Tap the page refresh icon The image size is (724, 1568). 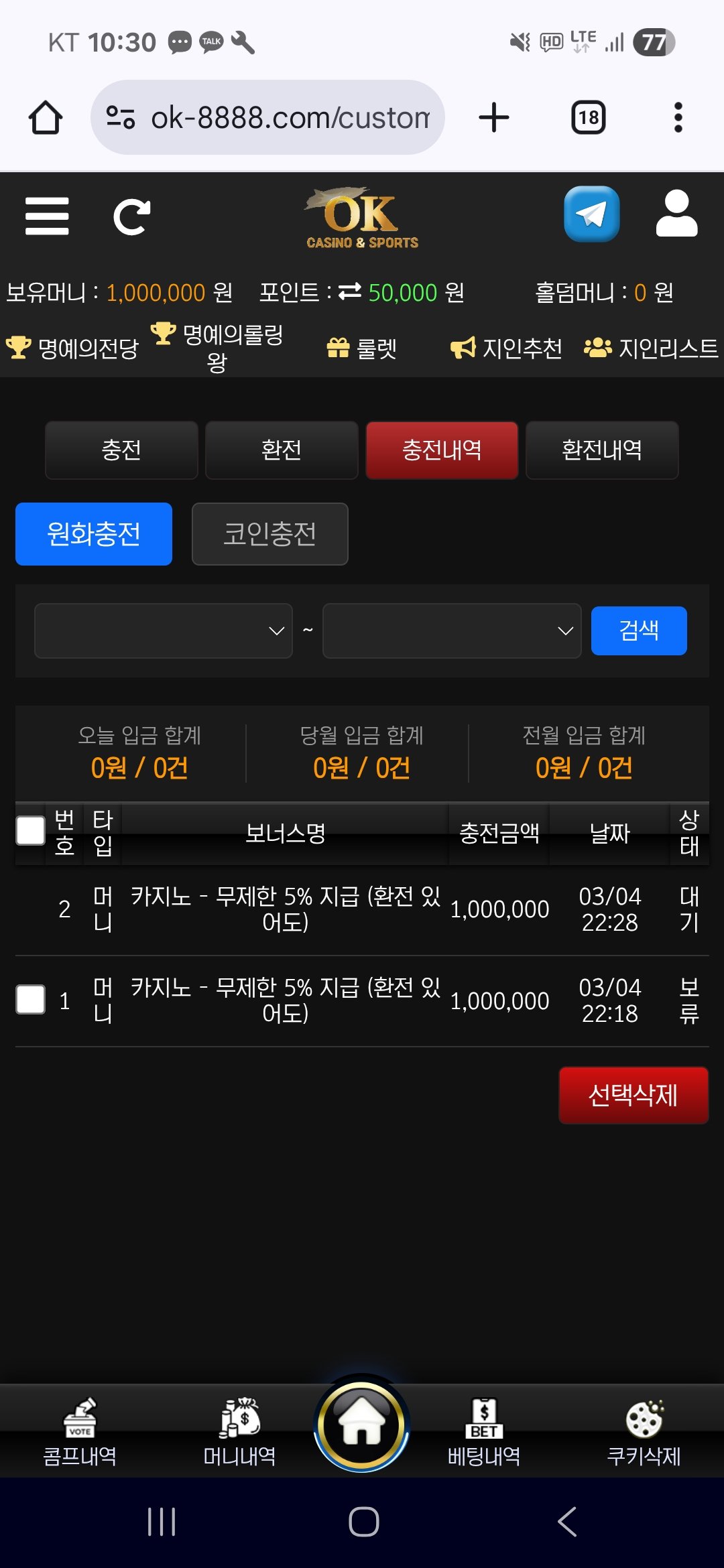click(x=131, y=216)
